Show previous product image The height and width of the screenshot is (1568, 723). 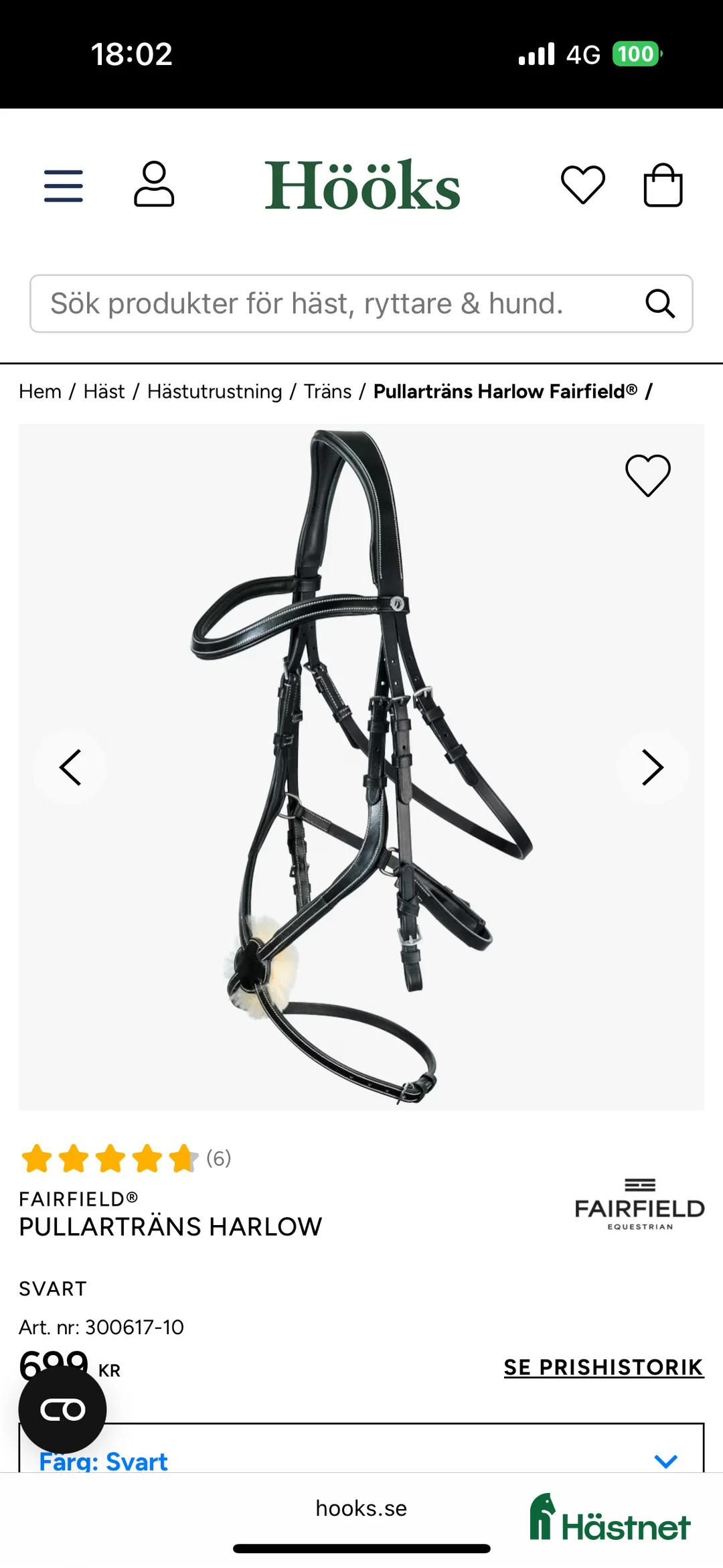tap(70, 767)
